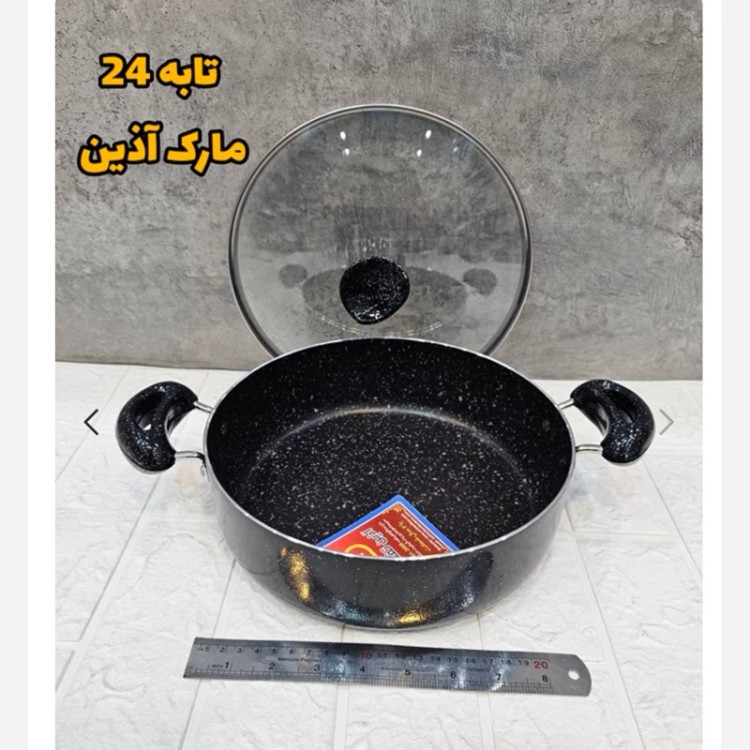The width and height of the screenshot is (750, 750).
Task: Go to the previous product image
Action: (91, 422)
